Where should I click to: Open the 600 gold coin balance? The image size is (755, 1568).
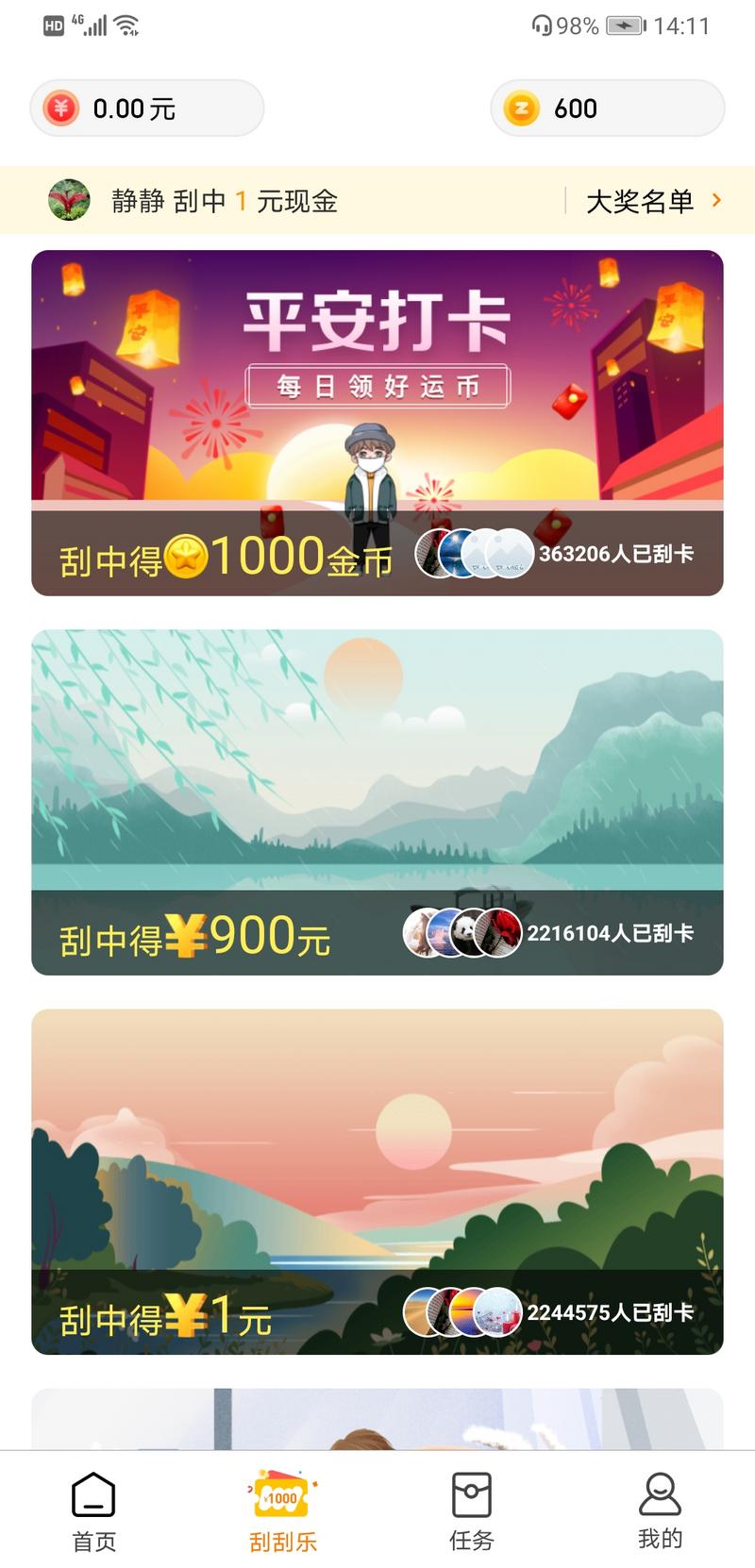coord(607,108)
